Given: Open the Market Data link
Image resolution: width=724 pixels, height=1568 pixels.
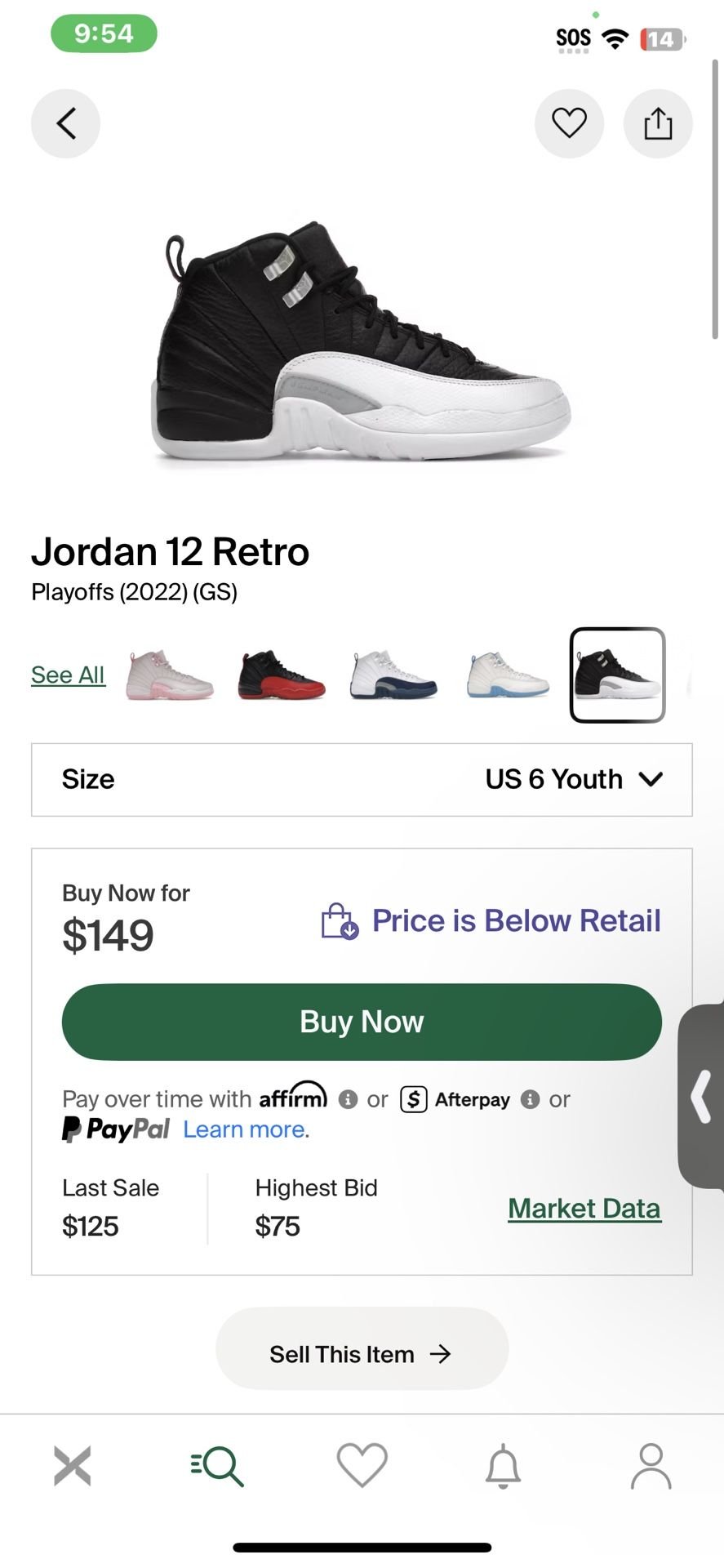Looking at the screenshot, I should click(x=584, y=1208).
